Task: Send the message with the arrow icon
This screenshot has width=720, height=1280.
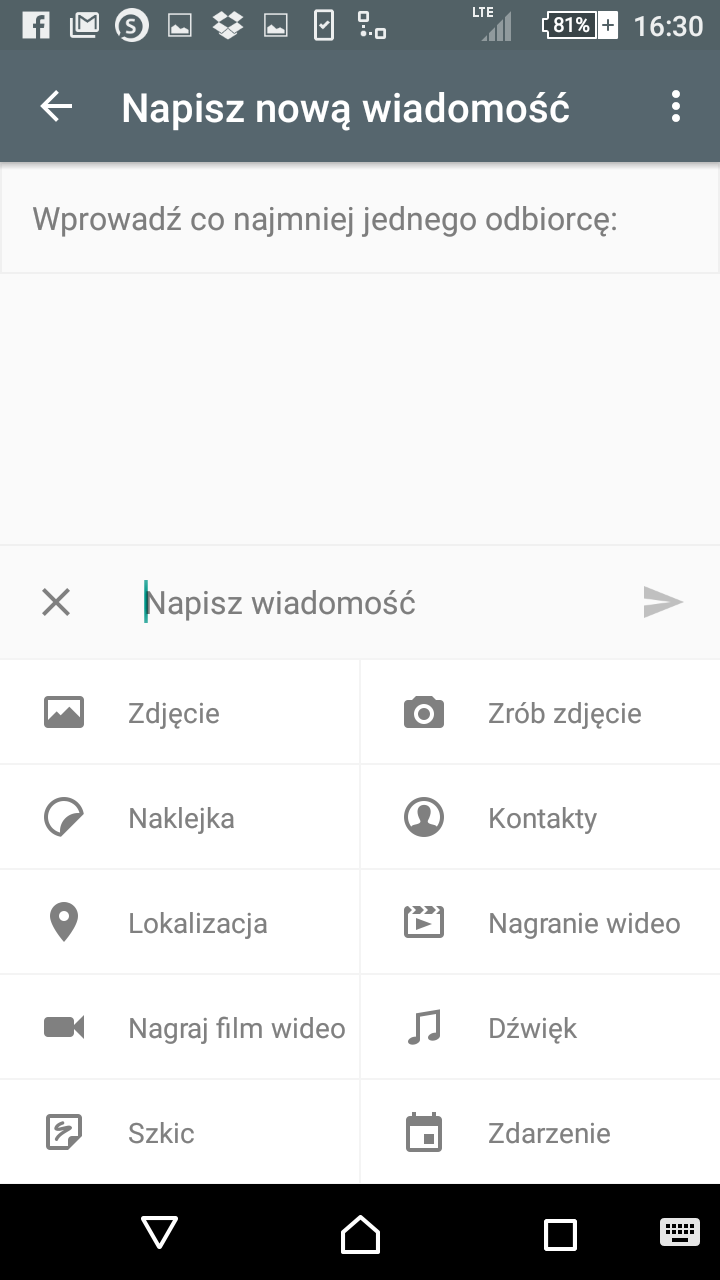Action: (x=663, y=602)
